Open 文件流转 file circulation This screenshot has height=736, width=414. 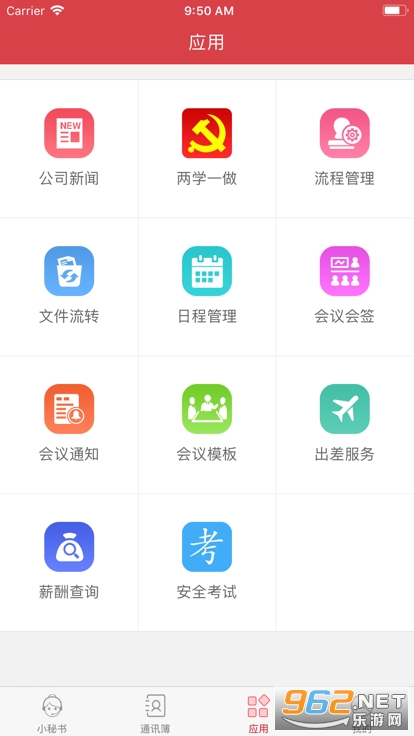pyautogui.click(x=69, y=286)
